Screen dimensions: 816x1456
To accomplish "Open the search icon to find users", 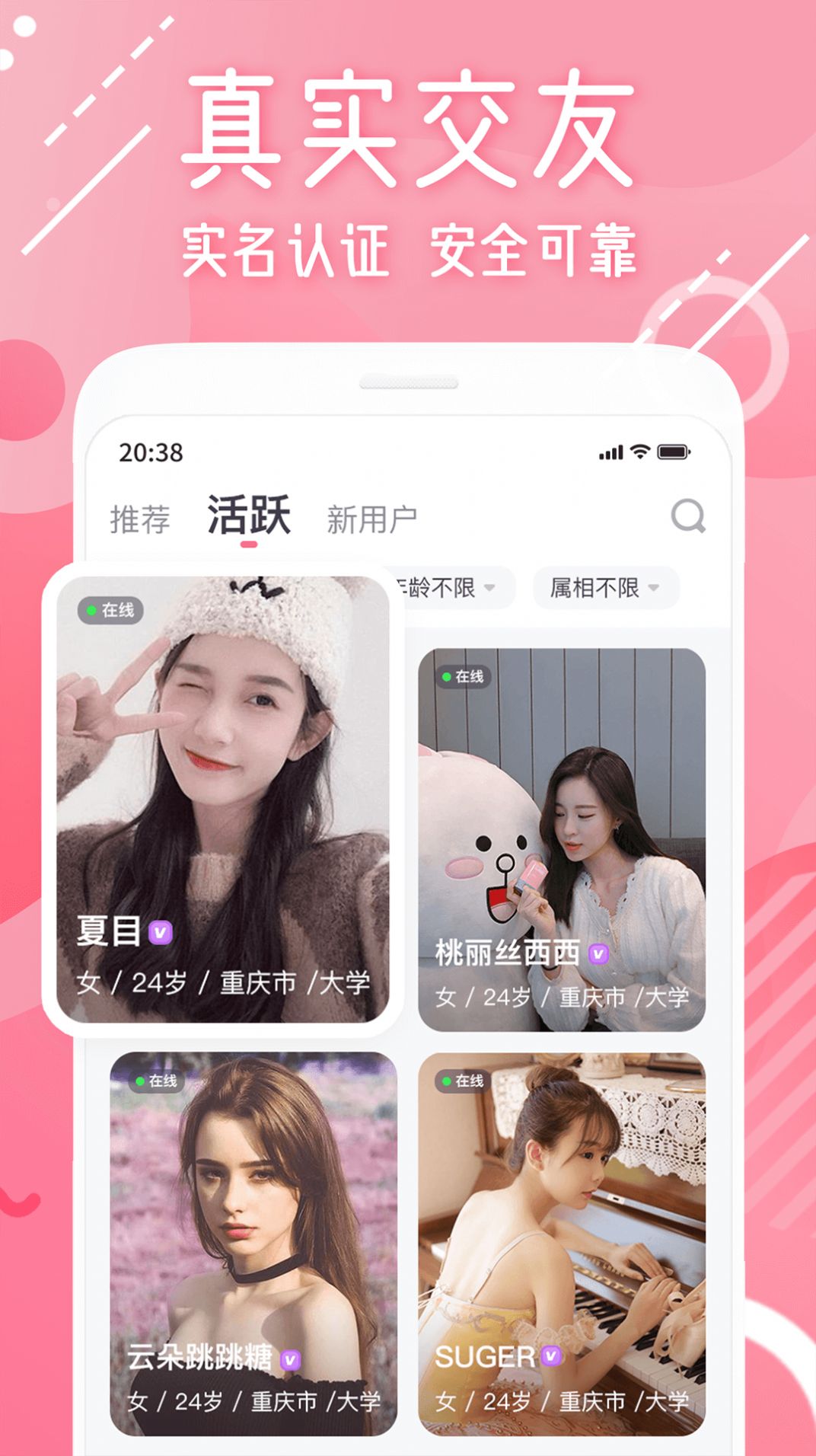I will click(x=686, y=516).
